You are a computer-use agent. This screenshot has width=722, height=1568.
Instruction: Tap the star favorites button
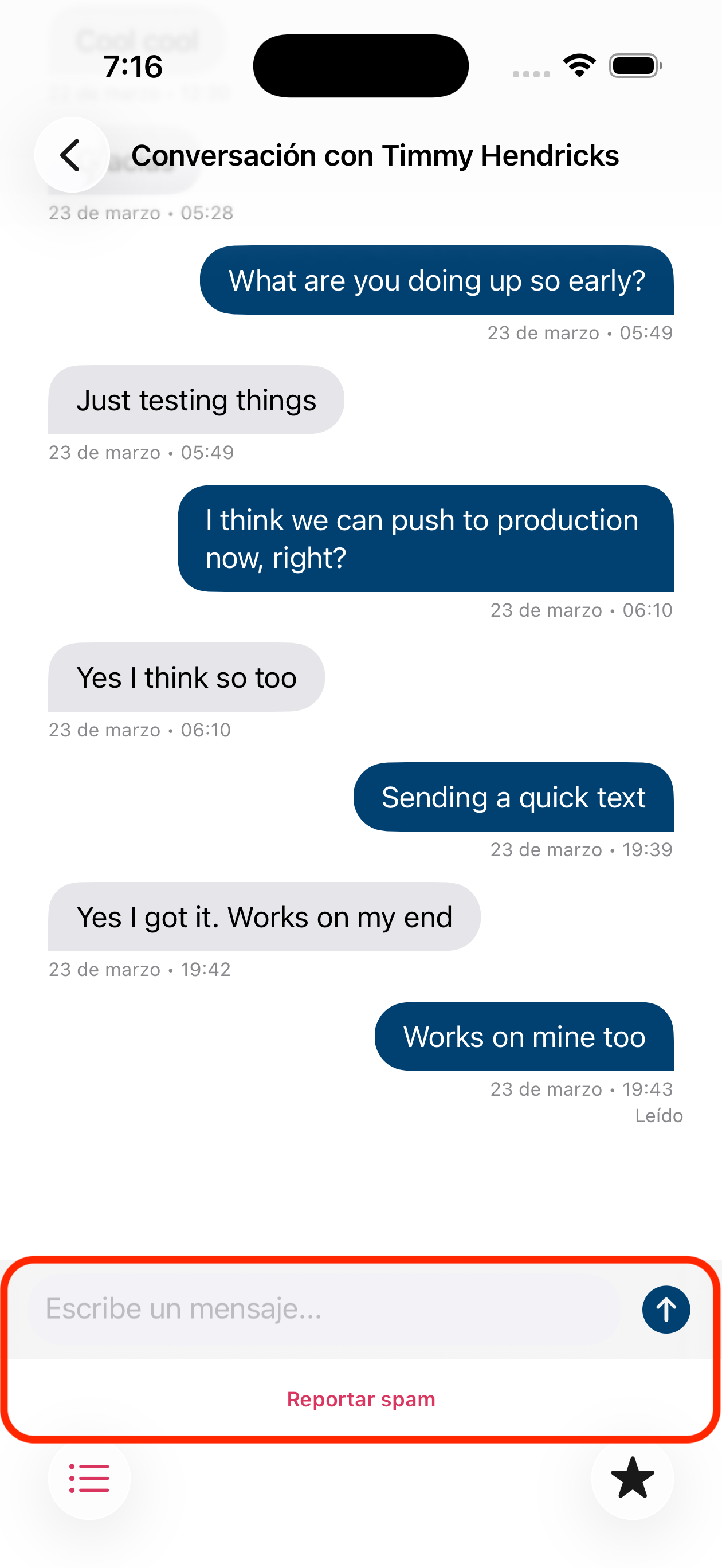(632, 1478)
